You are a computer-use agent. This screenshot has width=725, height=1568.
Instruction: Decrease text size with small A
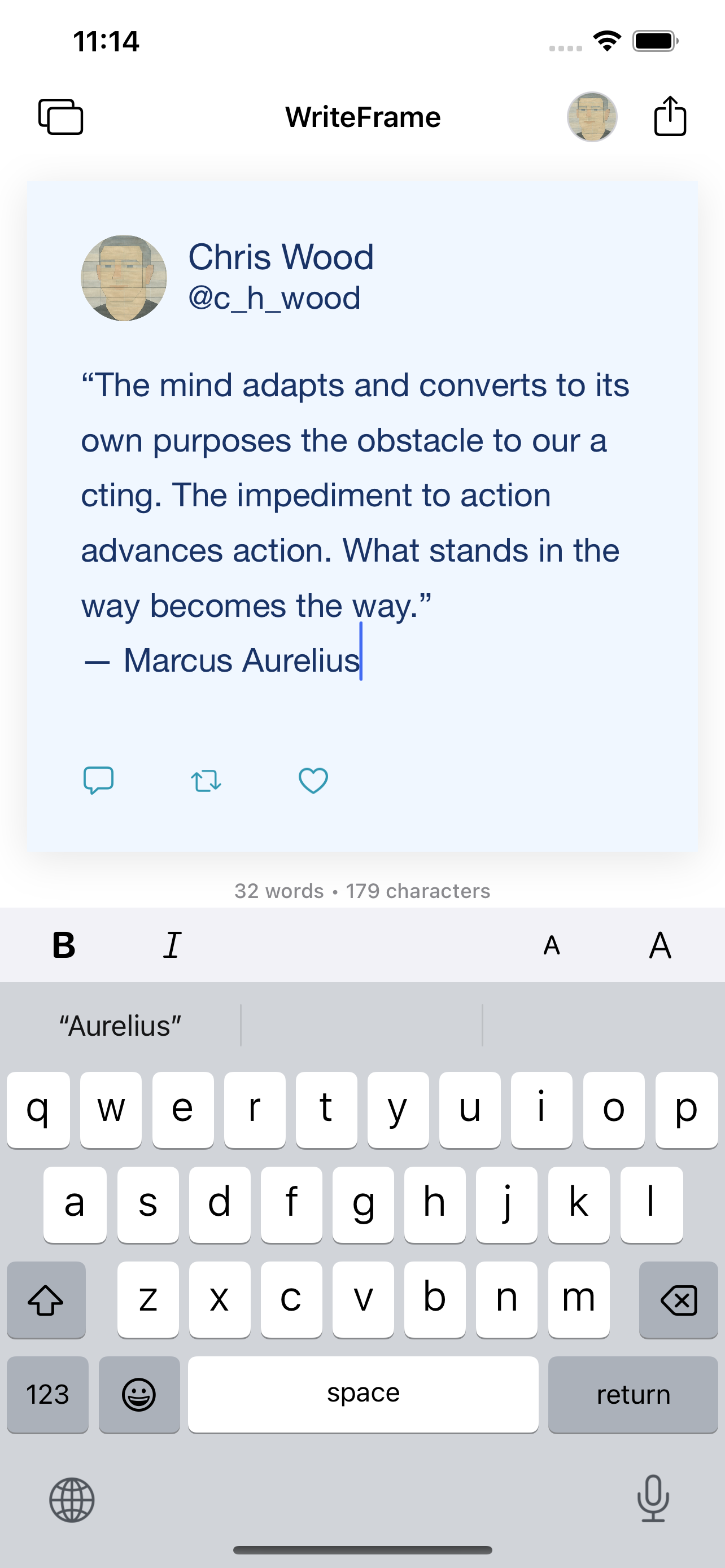[552, 945]
